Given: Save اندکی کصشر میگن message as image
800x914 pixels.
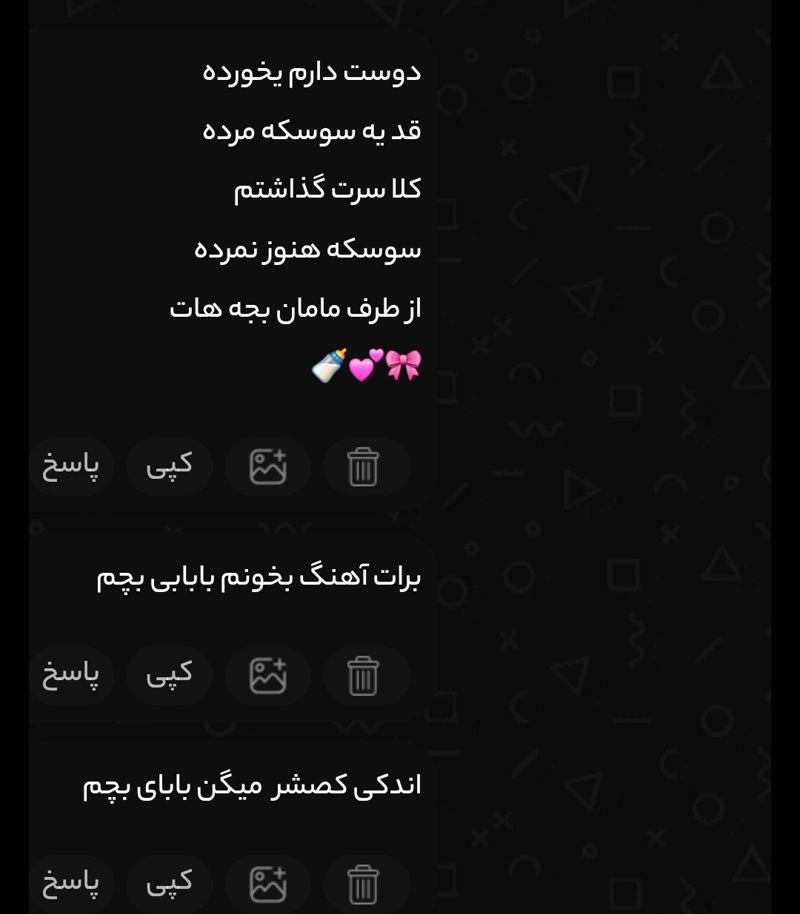Looking at the screenshot, I should click(268, 884).
